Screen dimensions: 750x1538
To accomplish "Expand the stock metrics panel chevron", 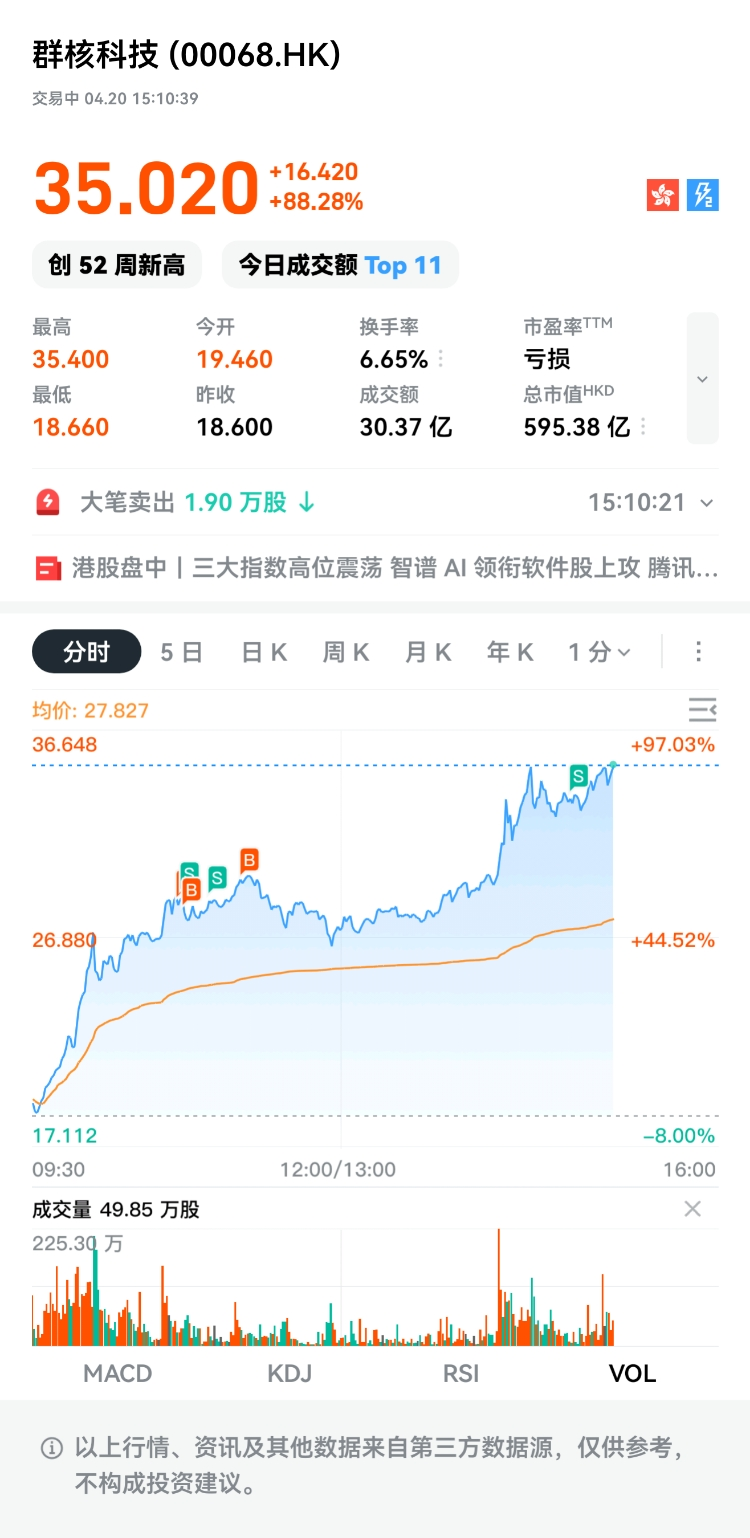I will coord(702,378).
